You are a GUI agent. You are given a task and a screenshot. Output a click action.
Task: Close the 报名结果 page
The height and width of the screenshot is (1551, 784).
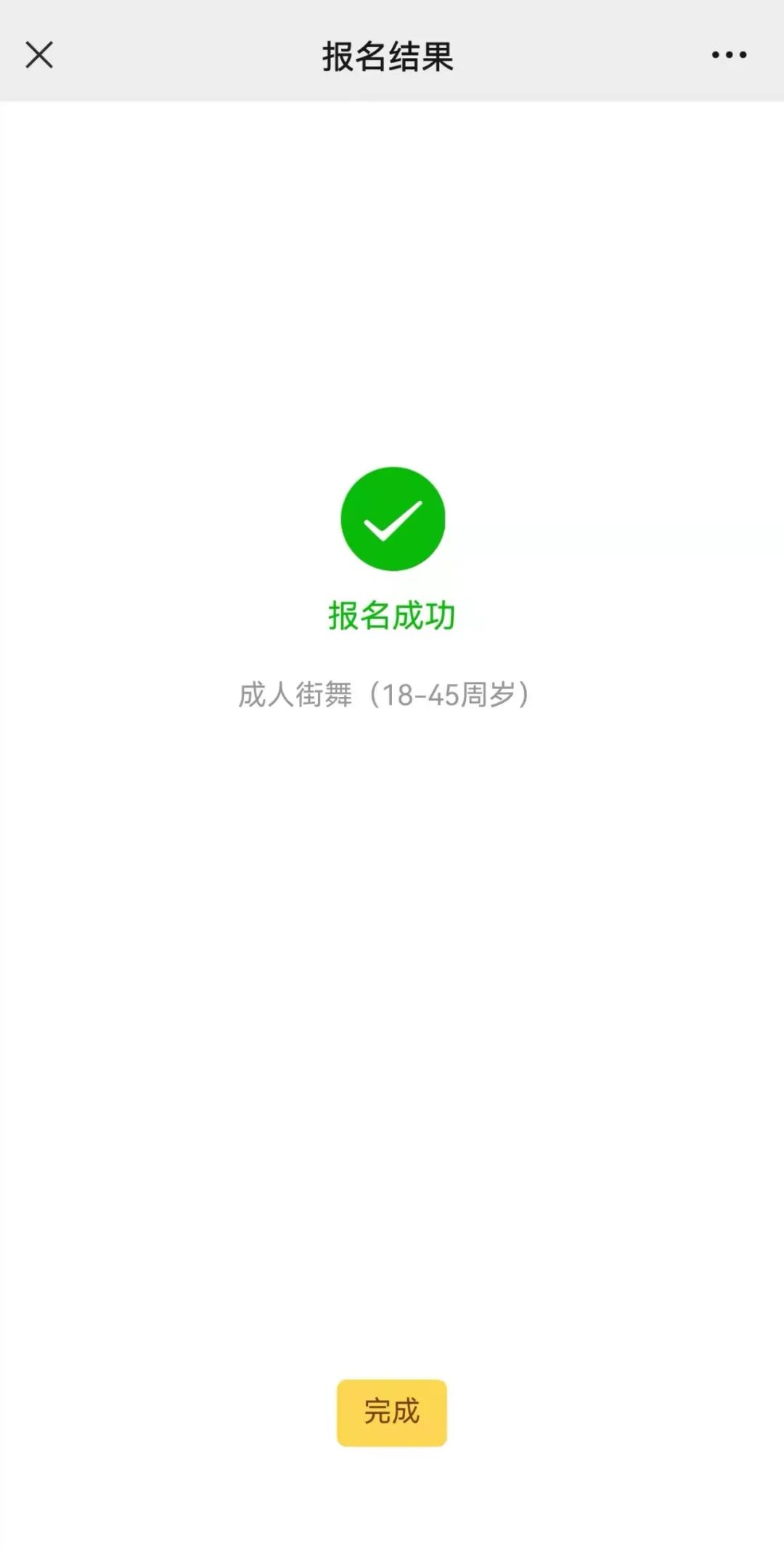click(39, 54)
